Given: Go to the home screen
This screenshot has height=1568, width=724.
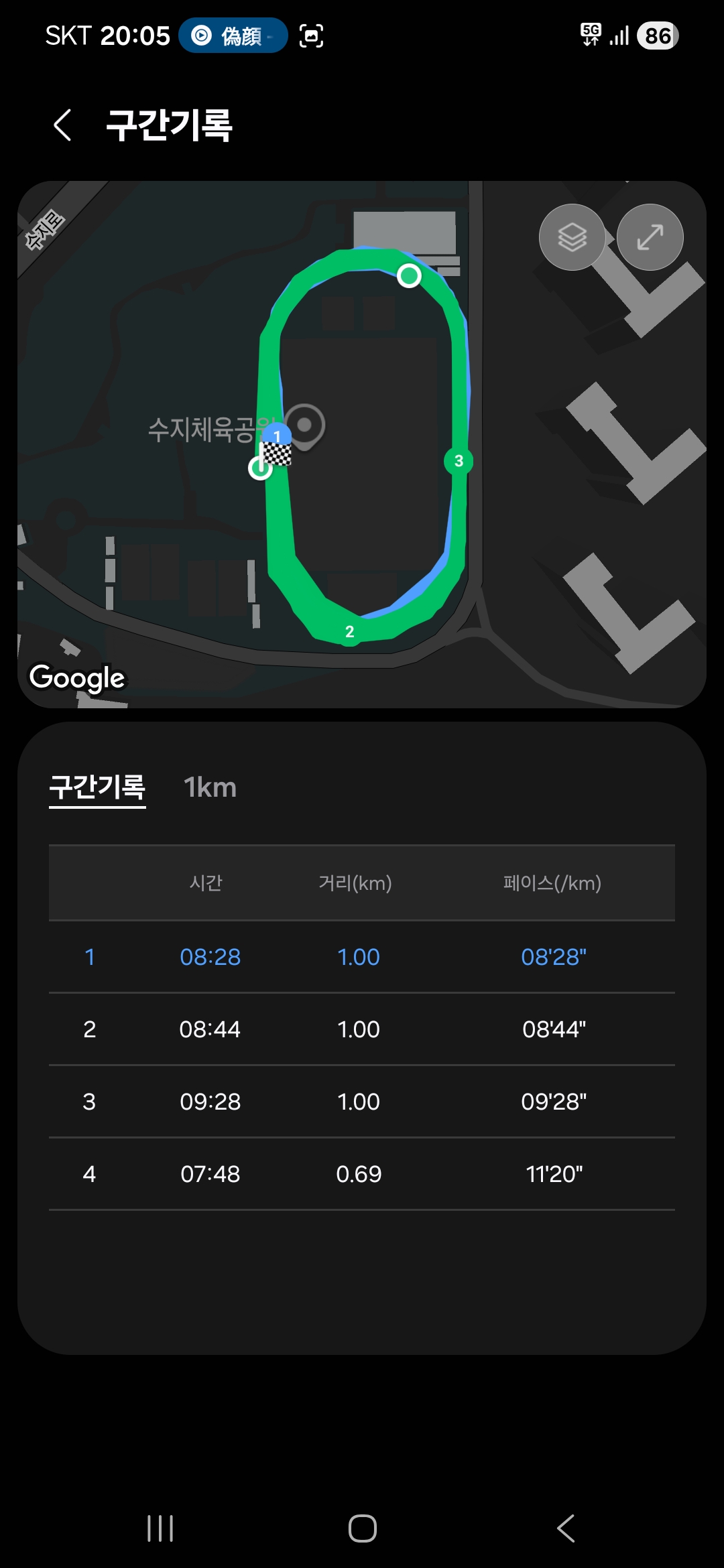Looking at the screenshot, I should (362, 1528).
